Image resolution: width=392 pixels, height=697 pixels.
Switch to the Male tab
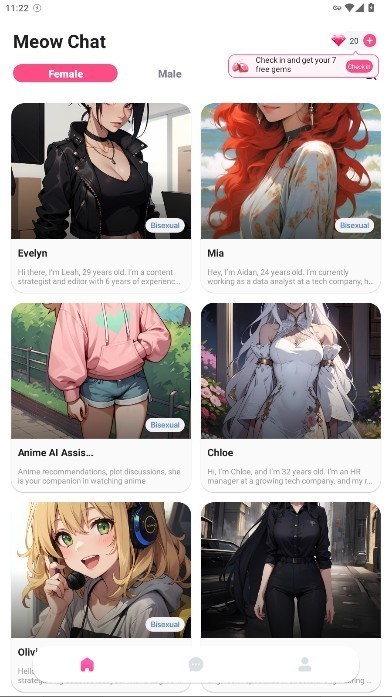(170, 74)
